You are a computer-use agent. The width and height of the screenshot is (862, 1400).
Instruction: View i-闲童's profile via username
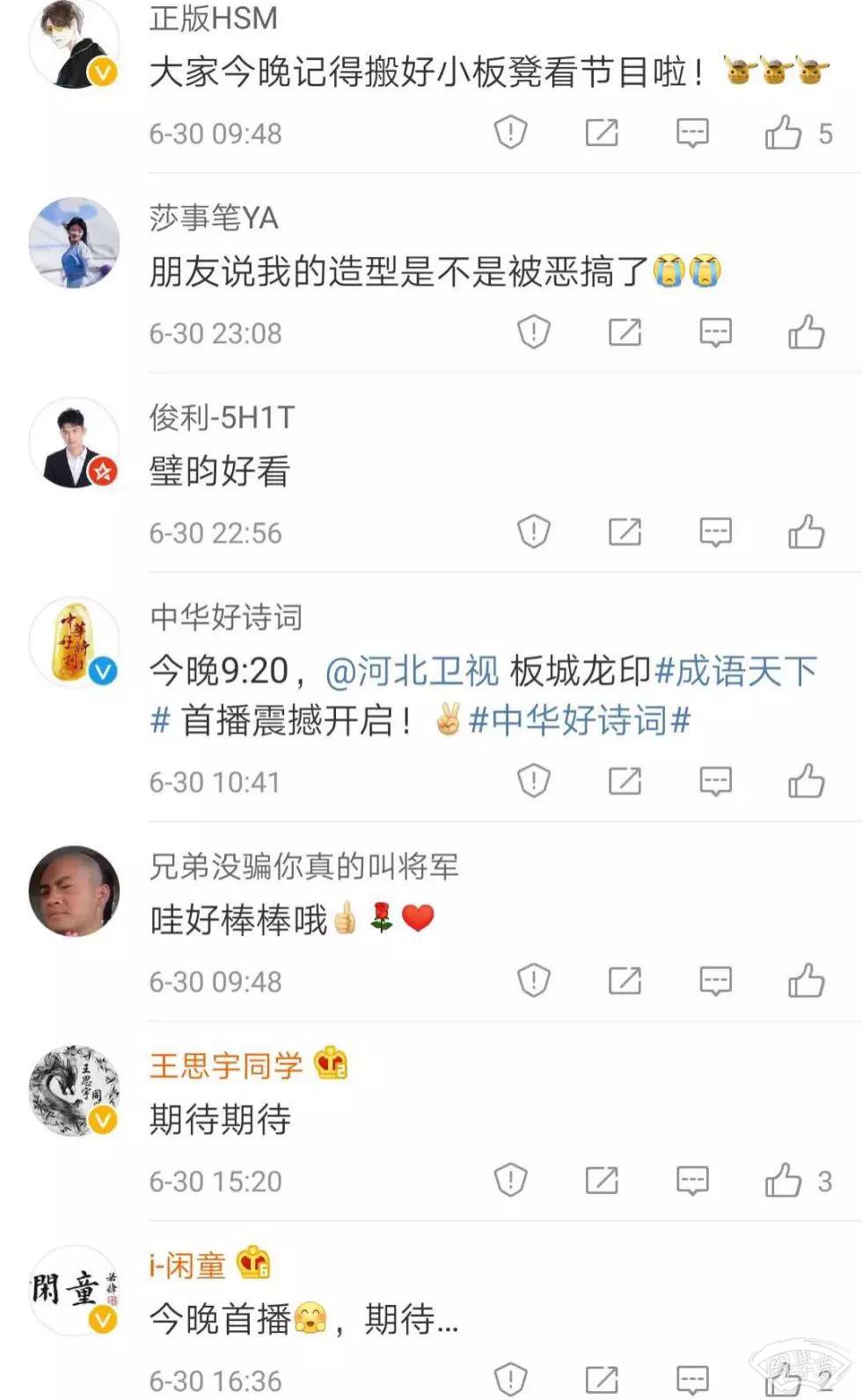187,1265
